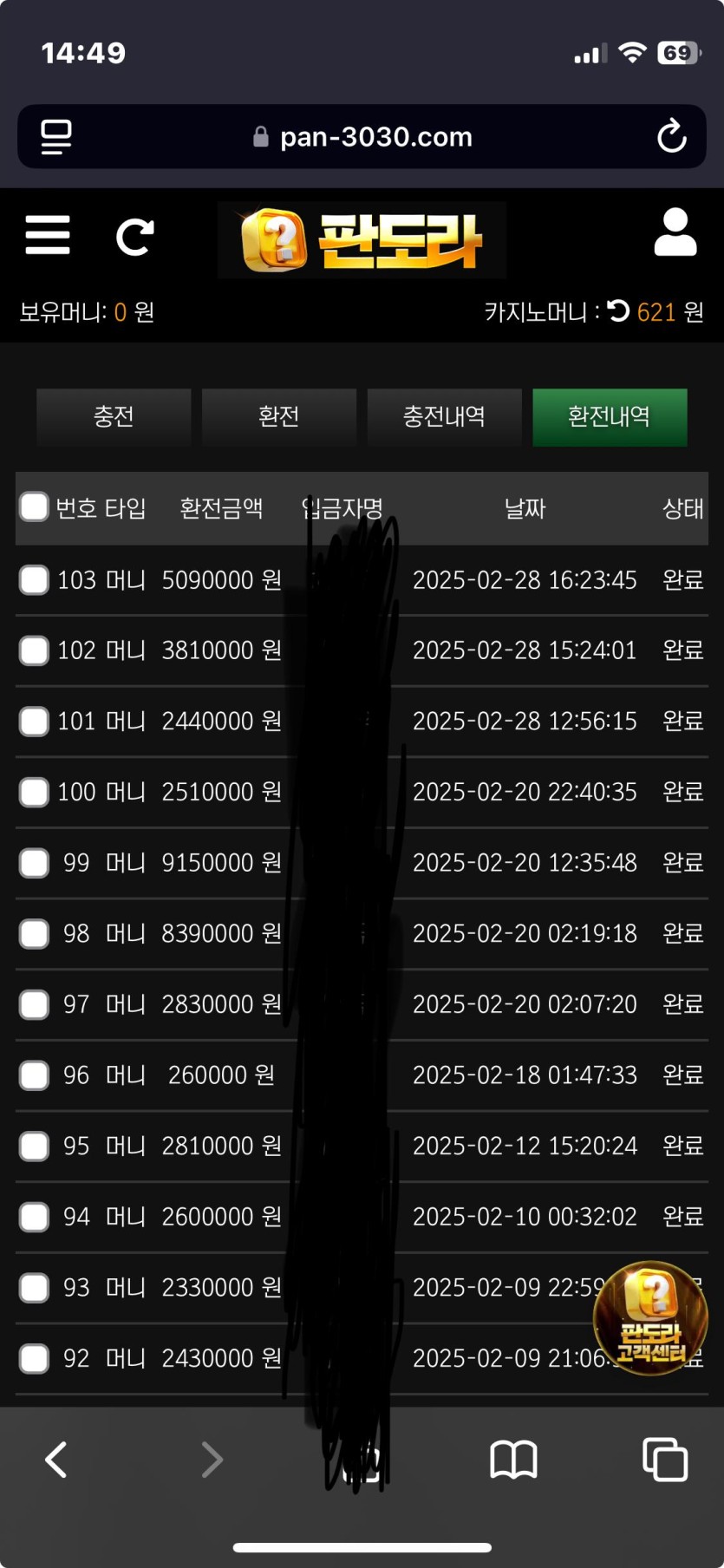Tap the refresh icon beside the menu

(x=134, y=237)
